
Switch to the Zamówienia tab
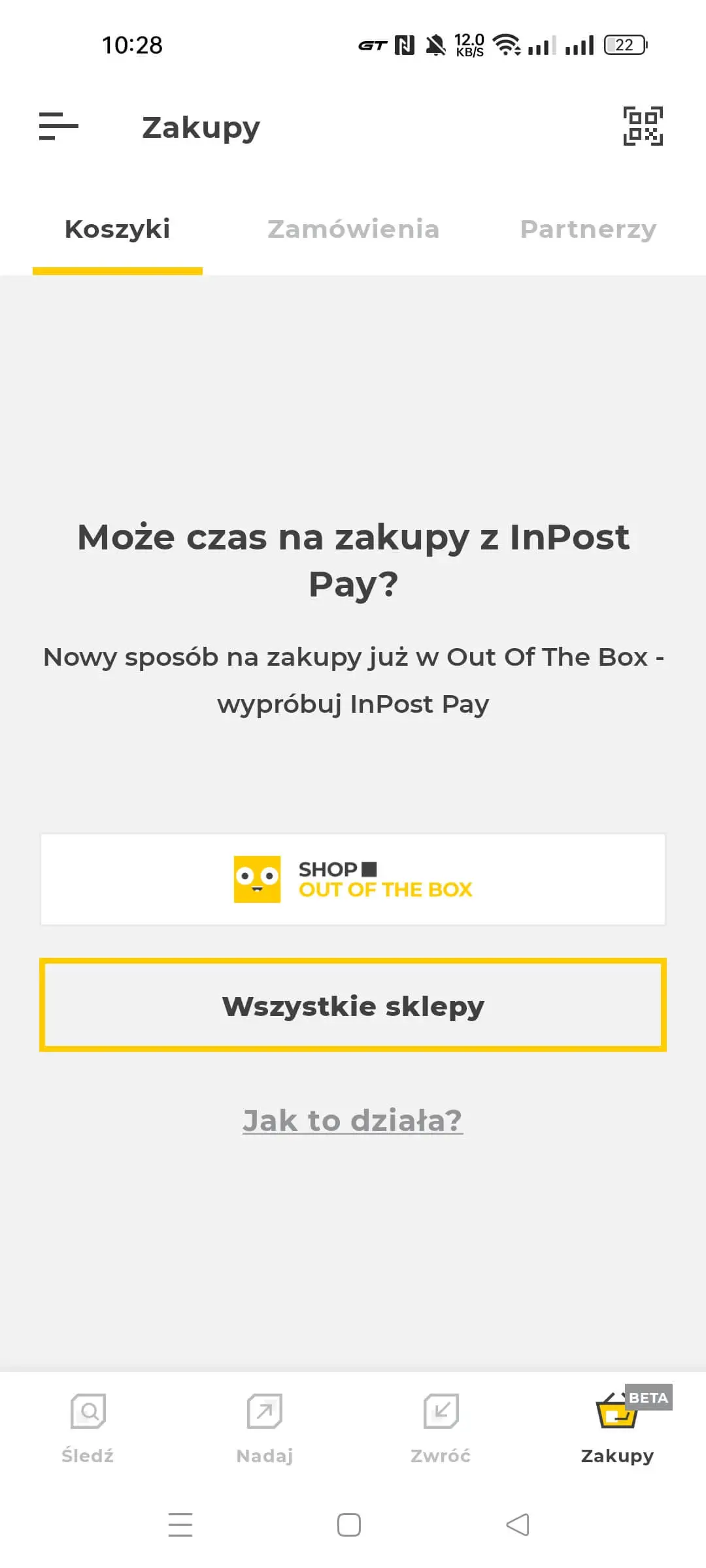pos(353,229)
